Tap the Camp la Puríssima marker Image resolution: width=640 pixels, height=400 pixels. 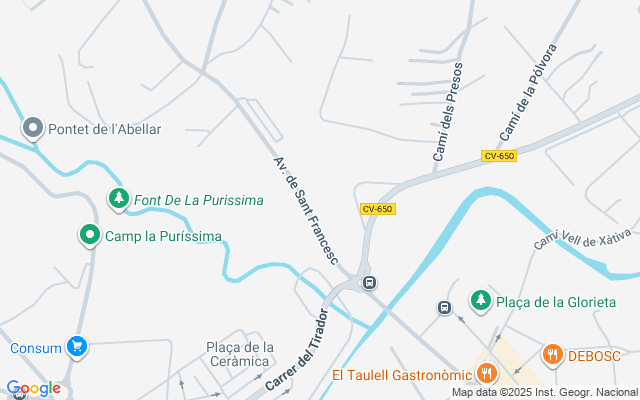pos(90,236)
